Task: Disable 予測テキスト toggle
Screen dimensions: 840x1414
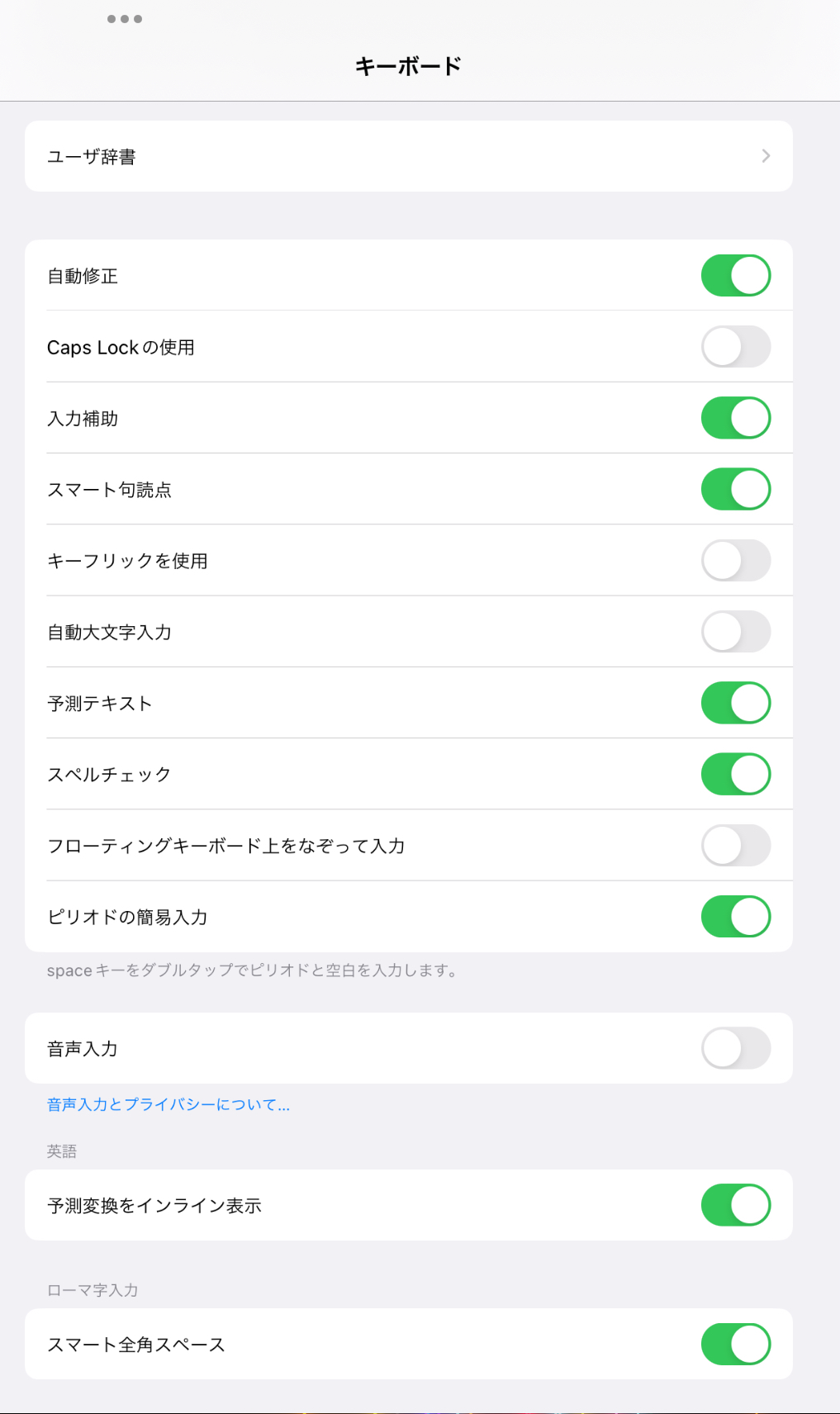Action: point(735,703)
